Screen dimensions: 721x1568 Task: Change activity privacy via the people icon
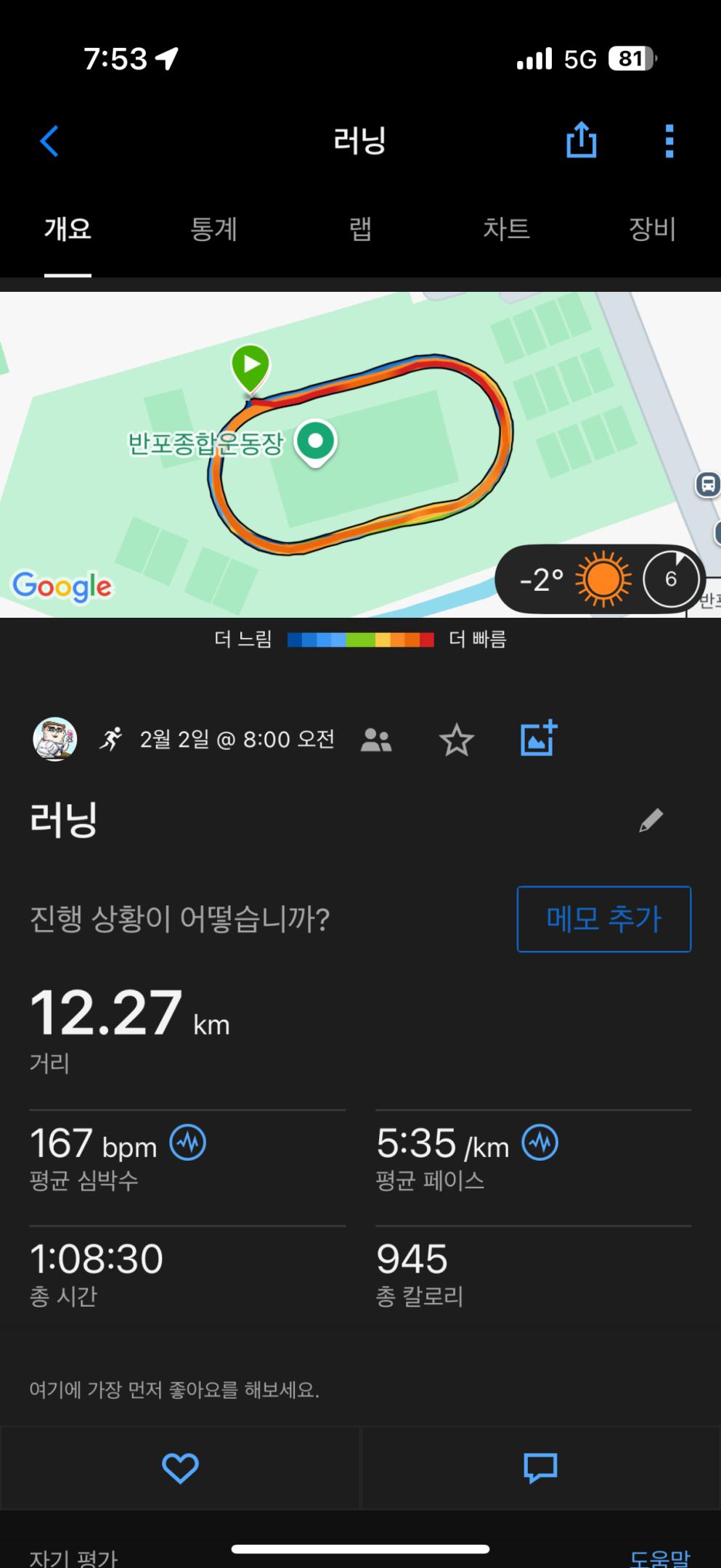click(x=376, y=740)
